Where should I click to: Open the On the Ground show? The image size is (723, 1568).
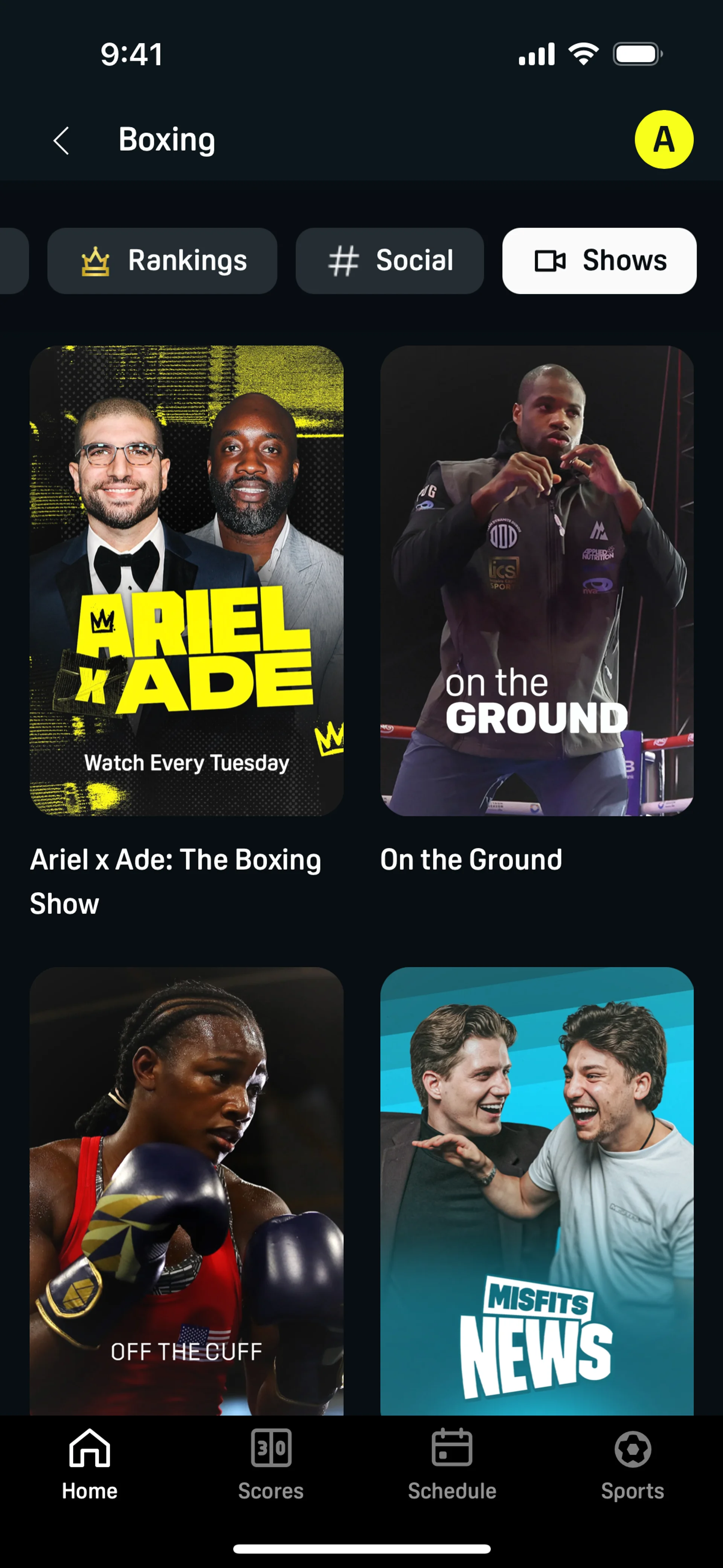(x=537, y=581)
